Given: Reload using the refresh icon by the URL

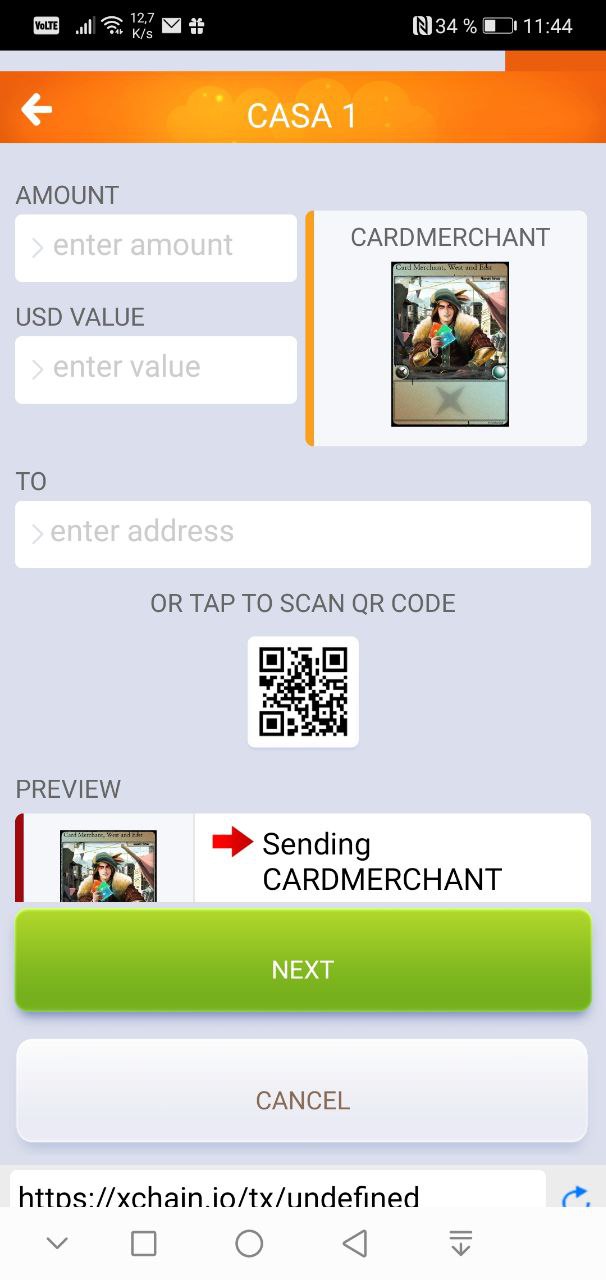Looking at the screenshot, I should (576, 1197).
